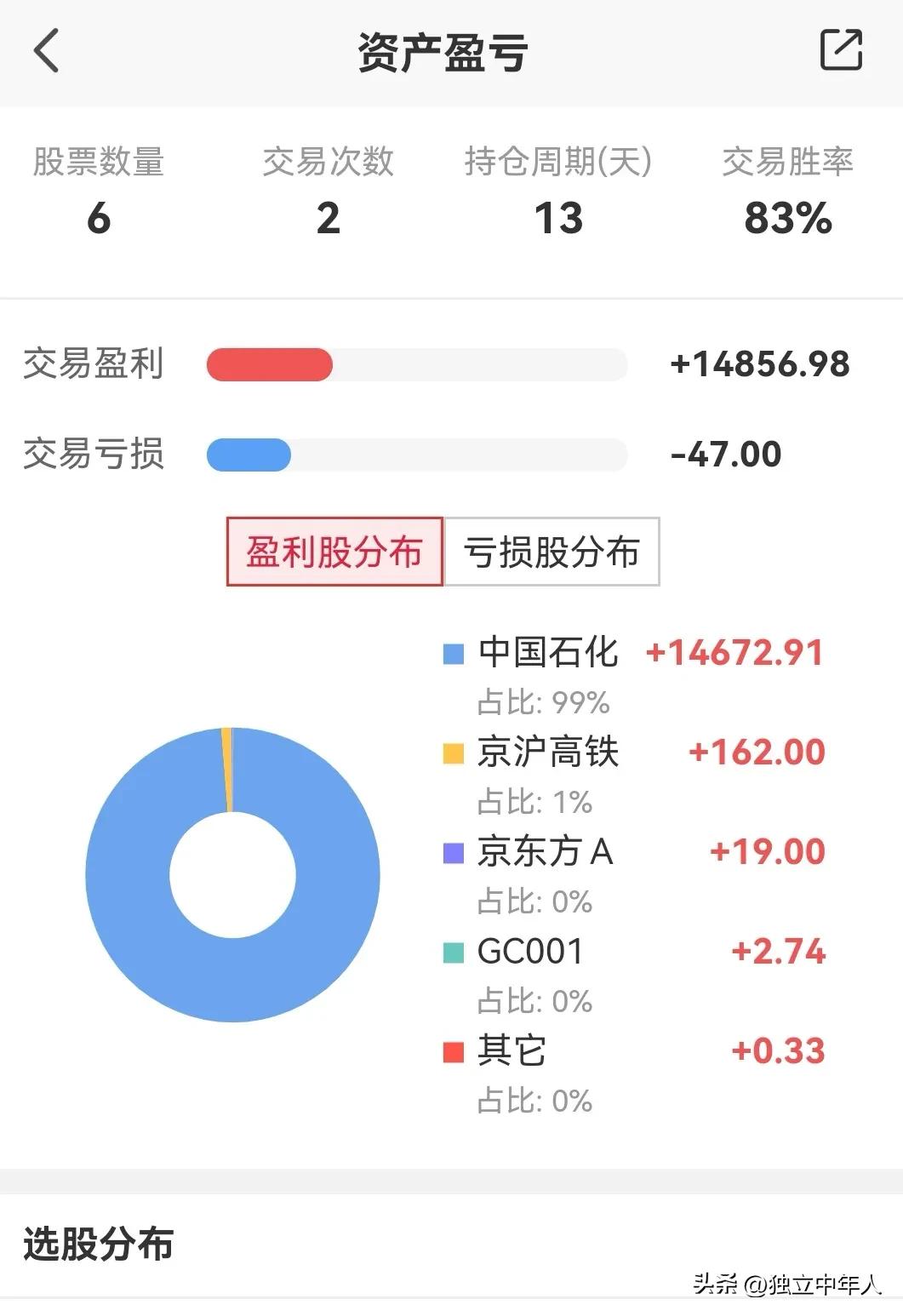Select the 盈利股分布 tab
This screenshot has height=1316, width=903.
click(334, 552)
